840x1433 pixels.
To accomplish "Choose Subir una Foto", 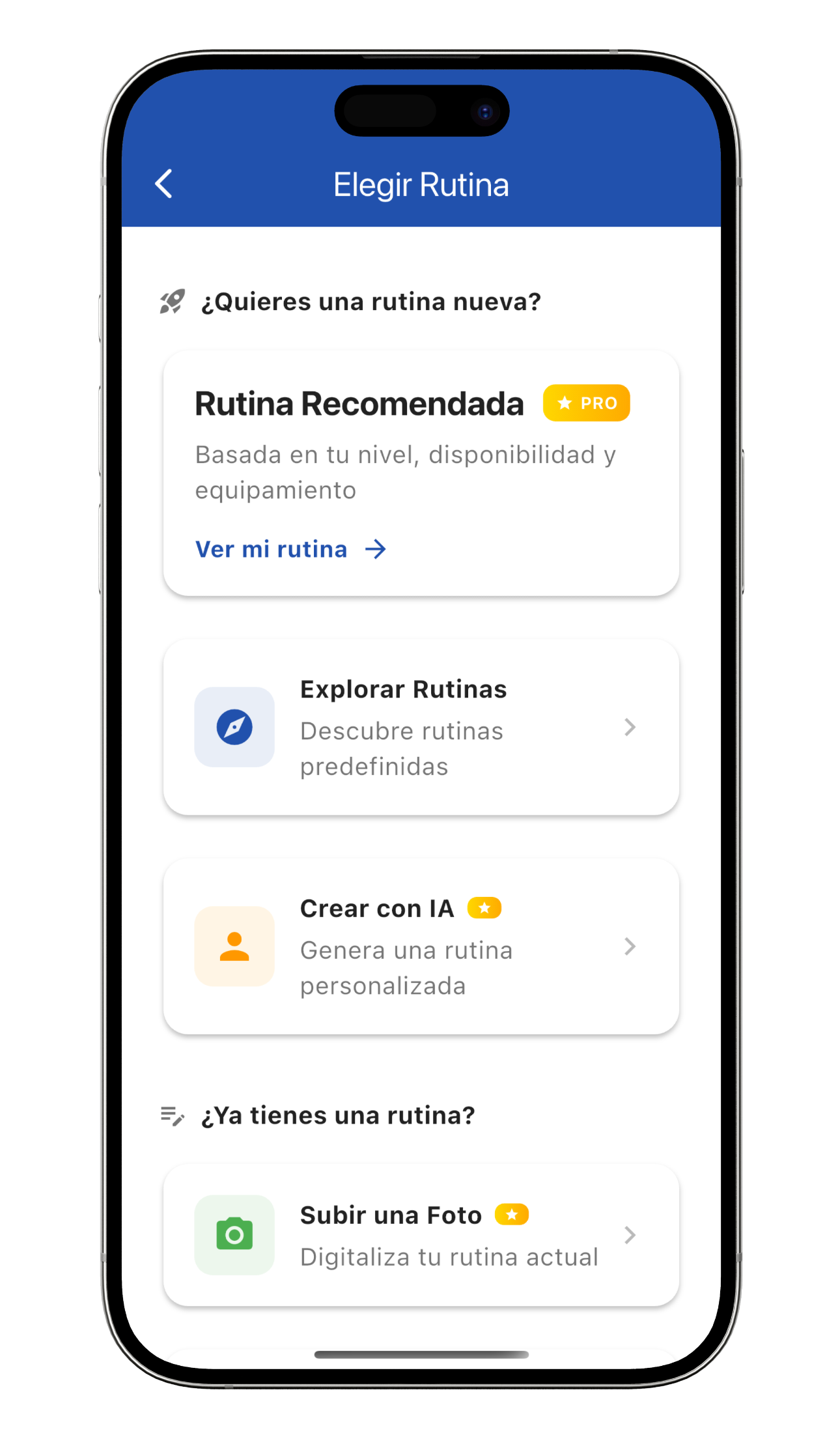I will (421, 1235).
